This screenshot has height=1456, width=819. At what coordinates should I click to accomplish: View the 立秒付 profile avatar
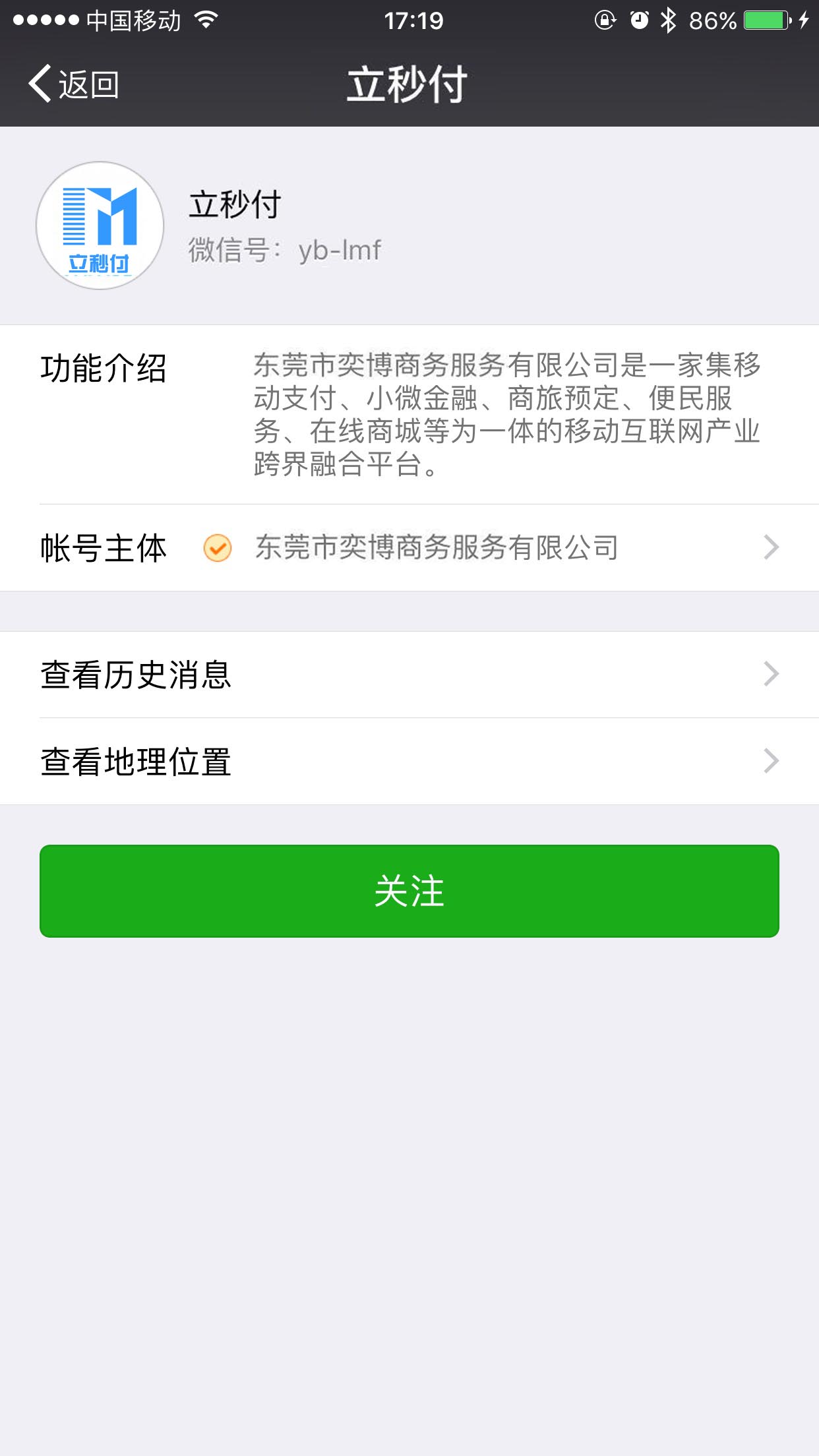point(100,226)
